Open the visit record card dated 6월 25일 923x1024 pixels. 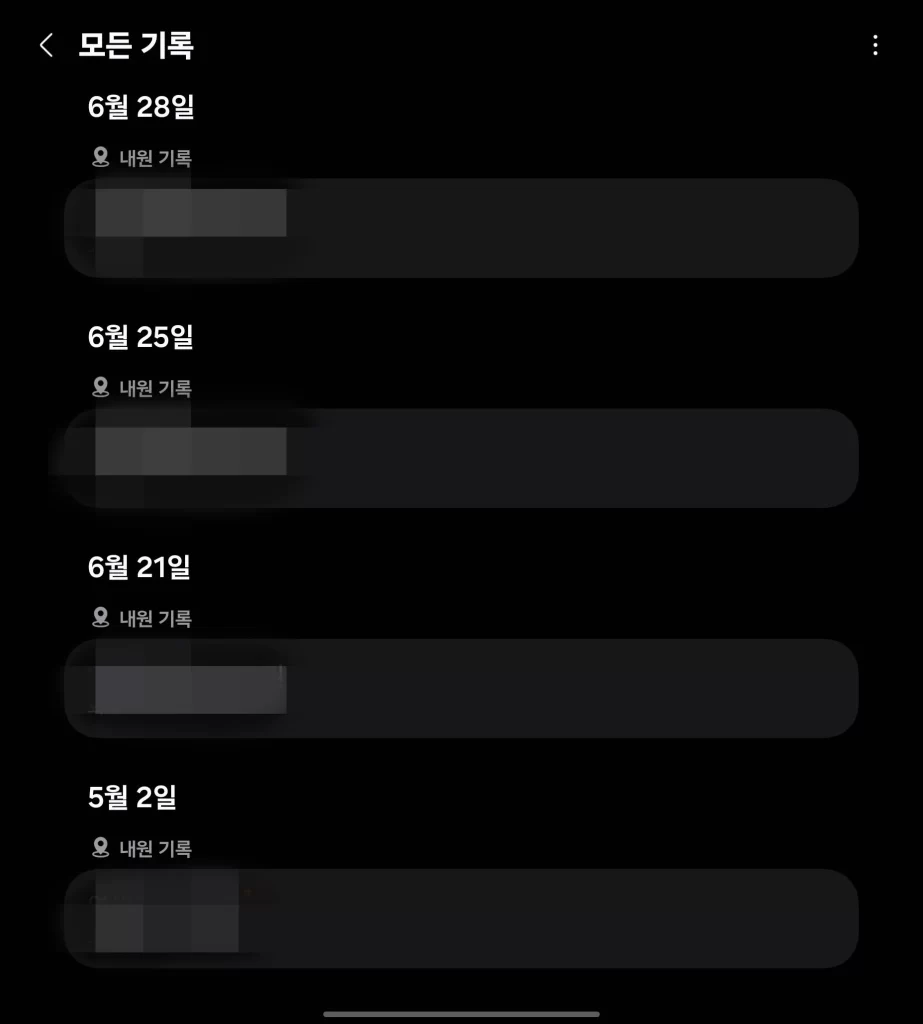[461, 458]
